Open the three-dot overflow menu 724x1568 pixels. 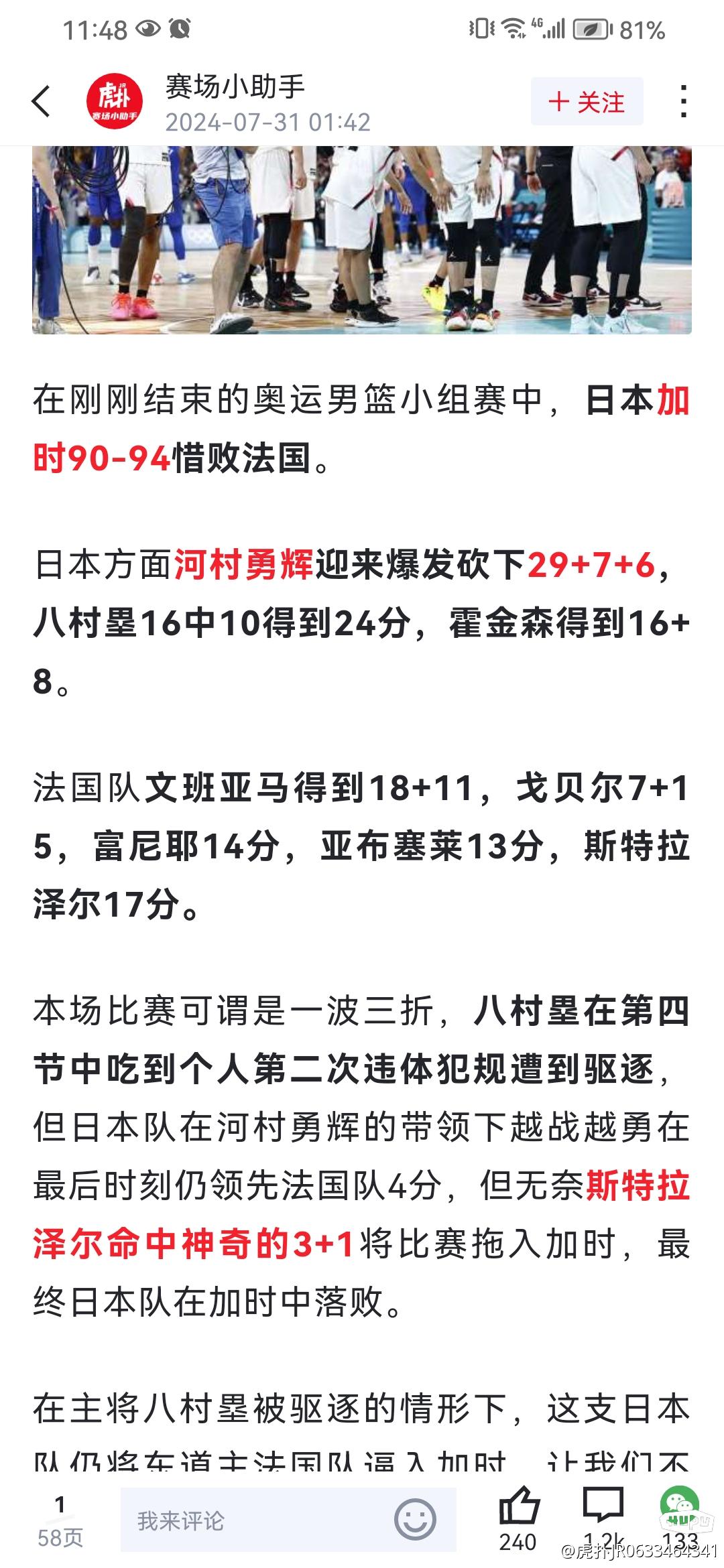[683, 102]
